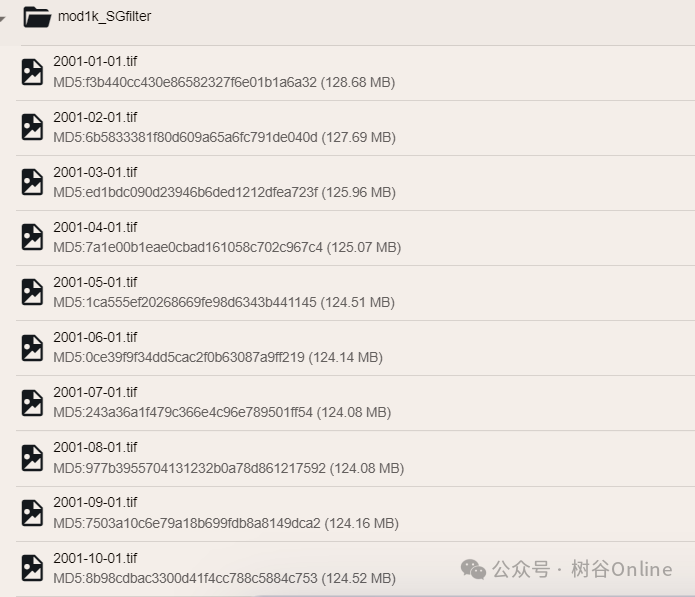Tap the 2001-09-01.tif row
Image resolution: width=695 pixels, height=597 pixels.
(95, 502)
